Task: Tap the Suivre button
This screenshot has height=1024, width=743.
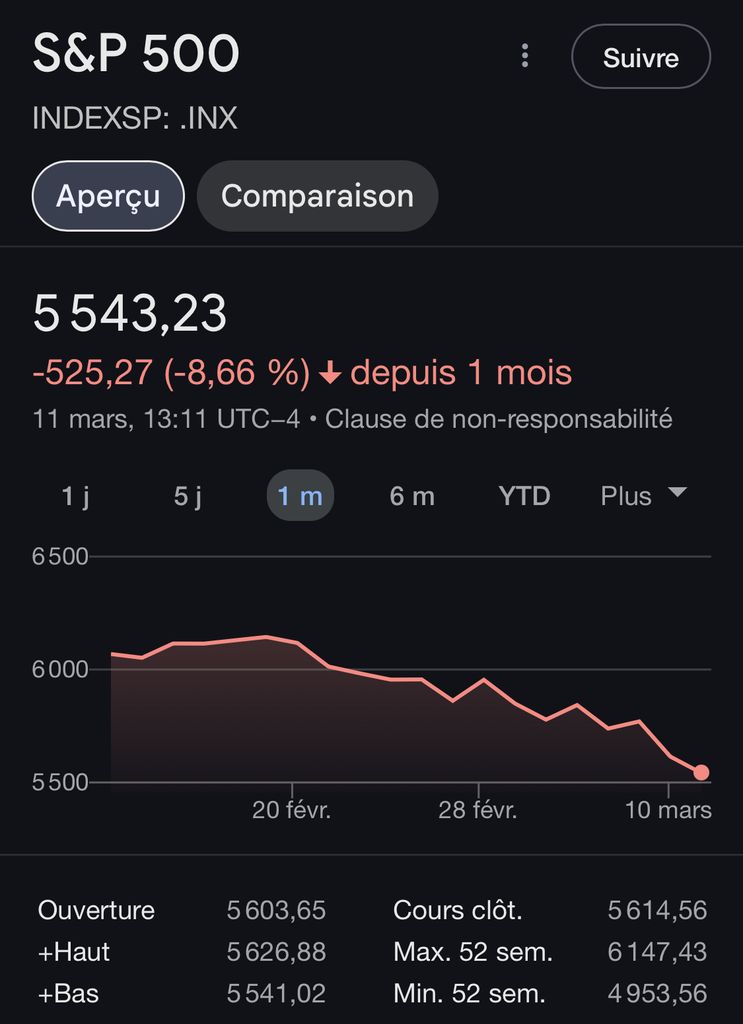Action: 640,58
